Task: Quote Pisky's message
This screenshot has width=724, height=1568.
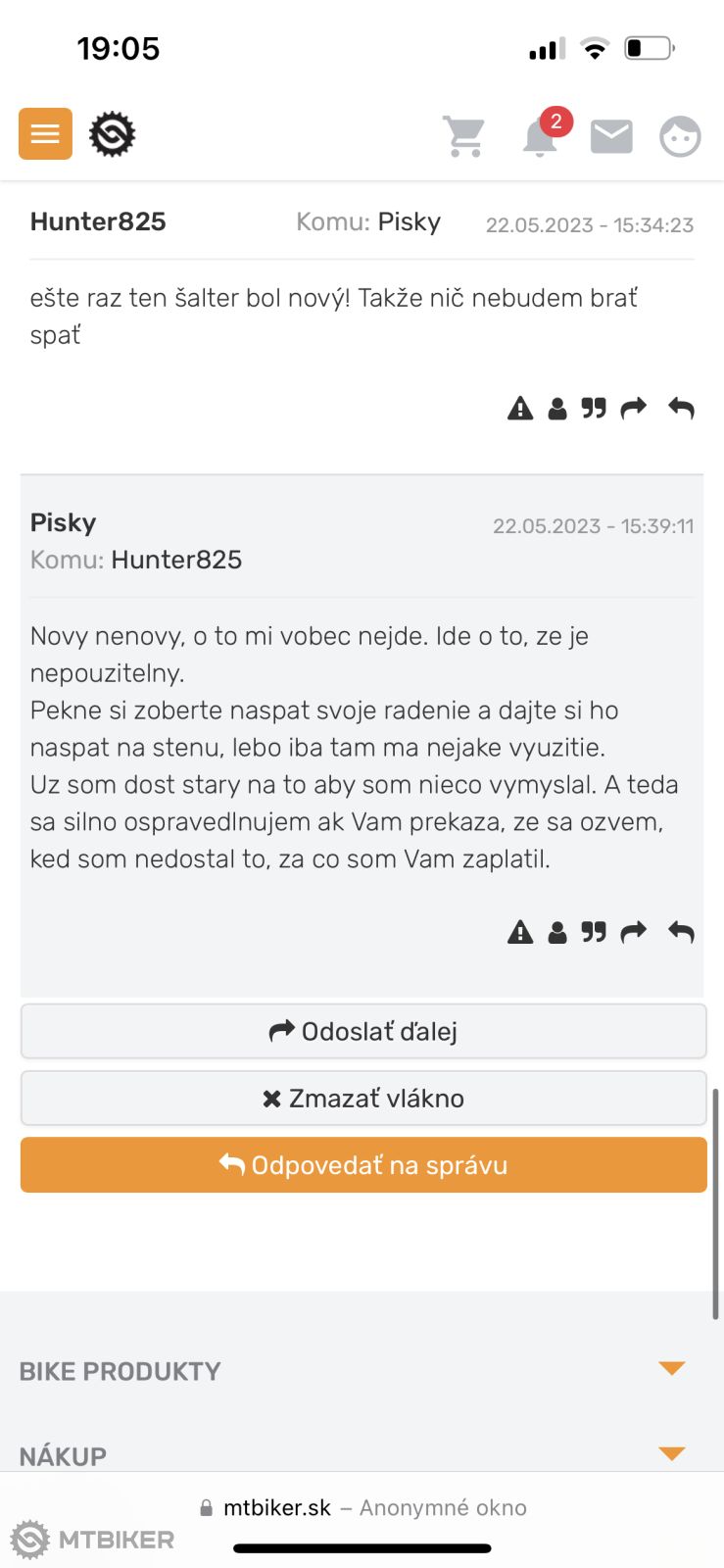Action: point(594,932)
